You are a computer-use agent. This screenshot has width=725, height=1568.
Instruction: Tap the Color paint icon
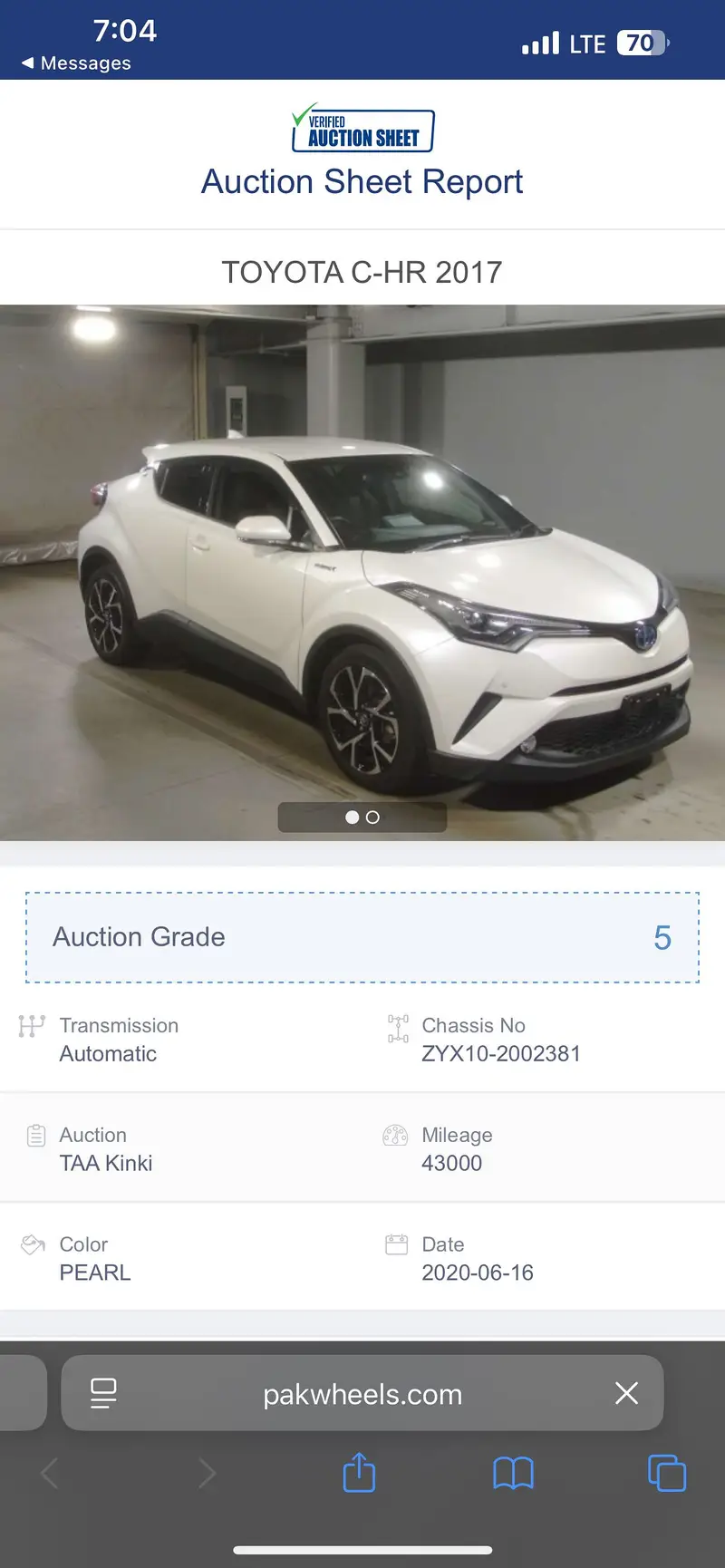point(33,1244)
